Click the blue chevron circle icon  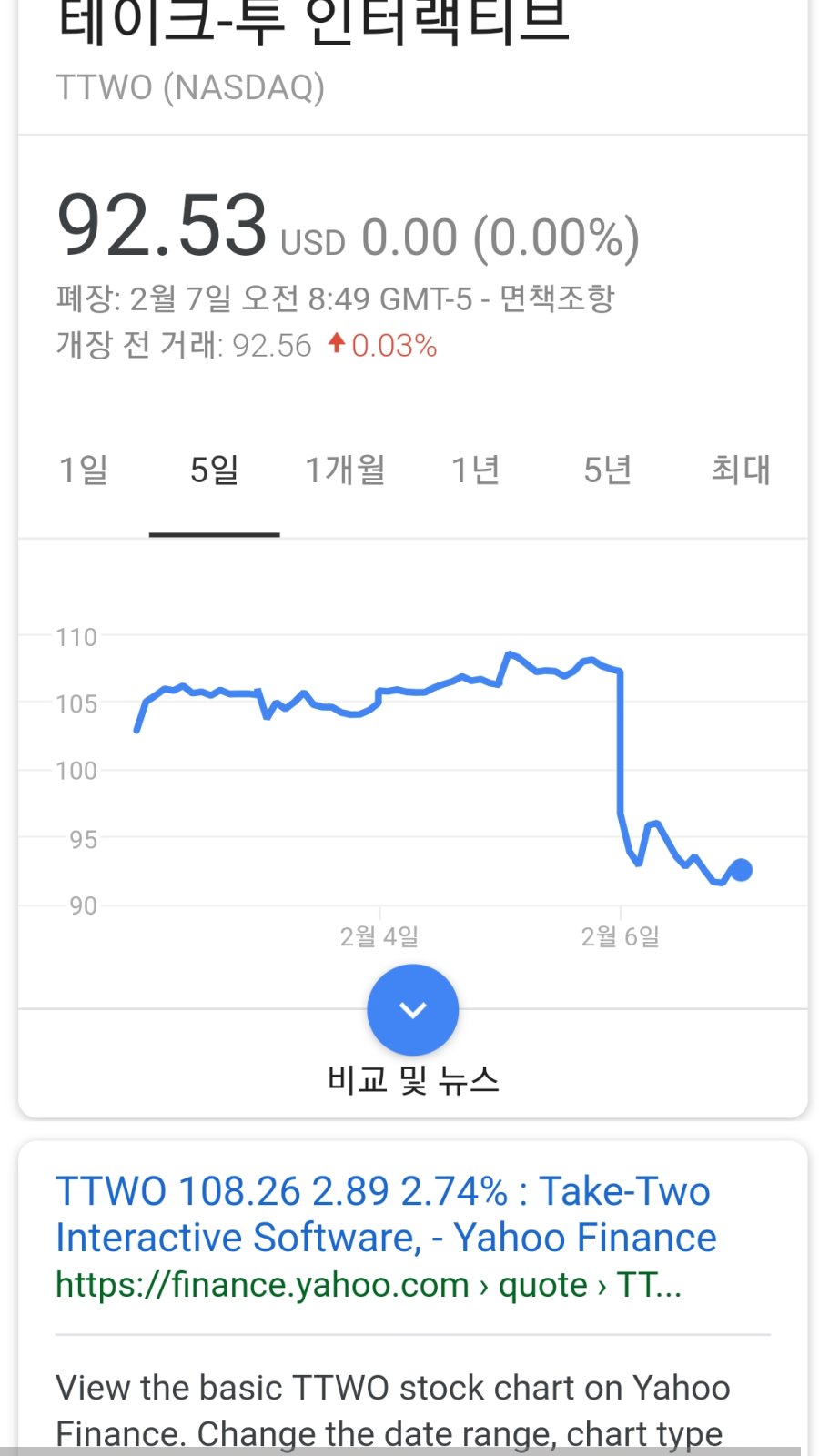[x=412, y=1010]
